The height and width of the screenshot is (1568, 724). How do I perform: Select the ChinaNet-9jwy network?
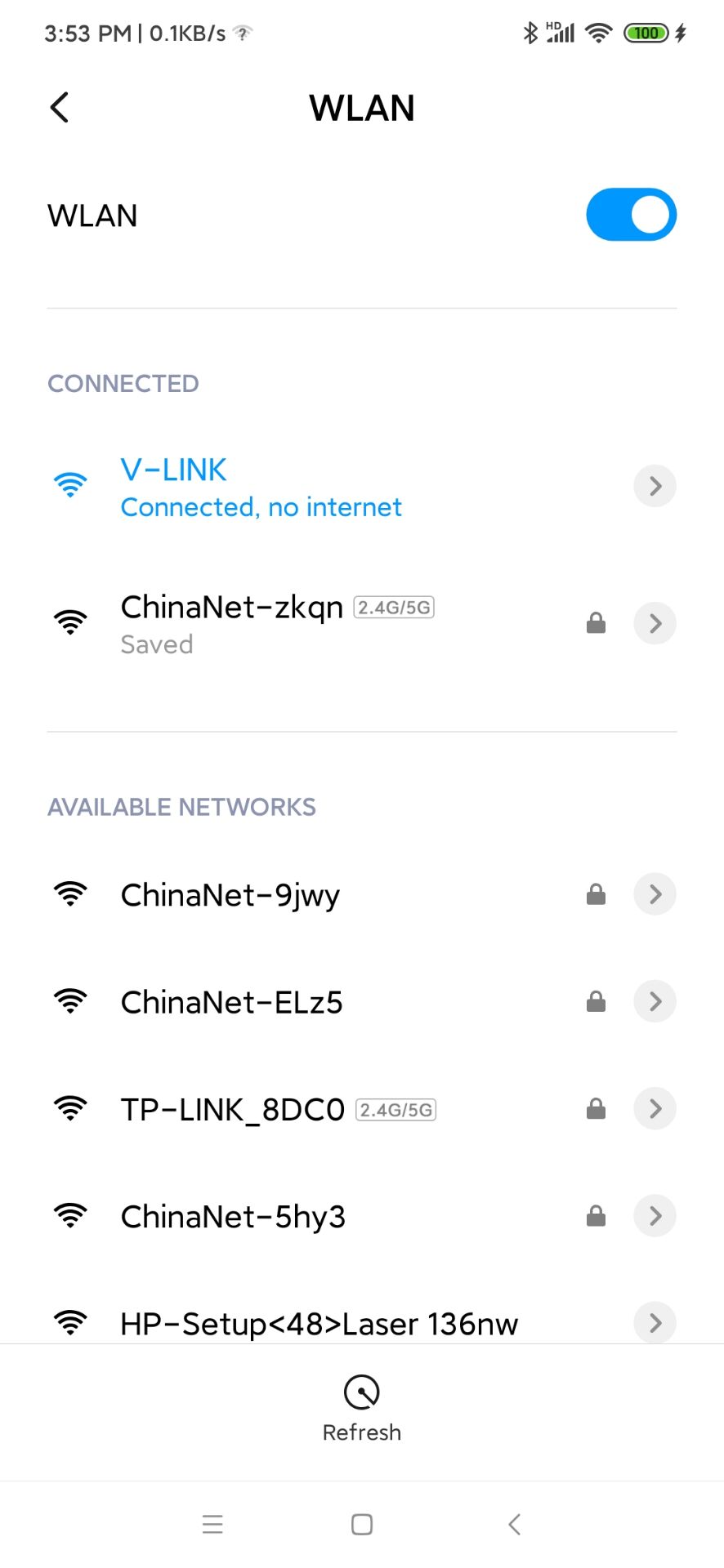[x=230, y=895]
